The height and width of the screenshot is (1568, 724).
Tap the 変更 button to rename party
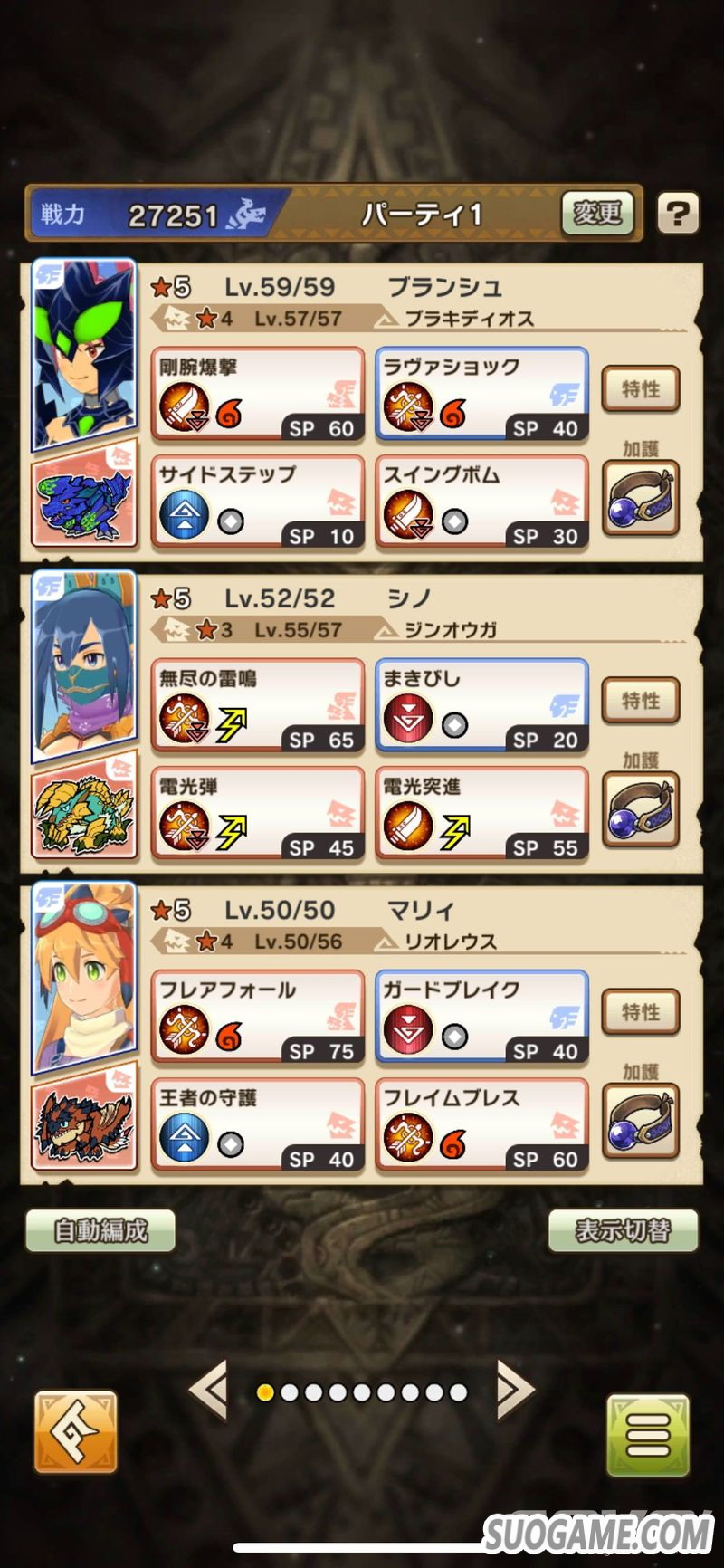(596, 214)
